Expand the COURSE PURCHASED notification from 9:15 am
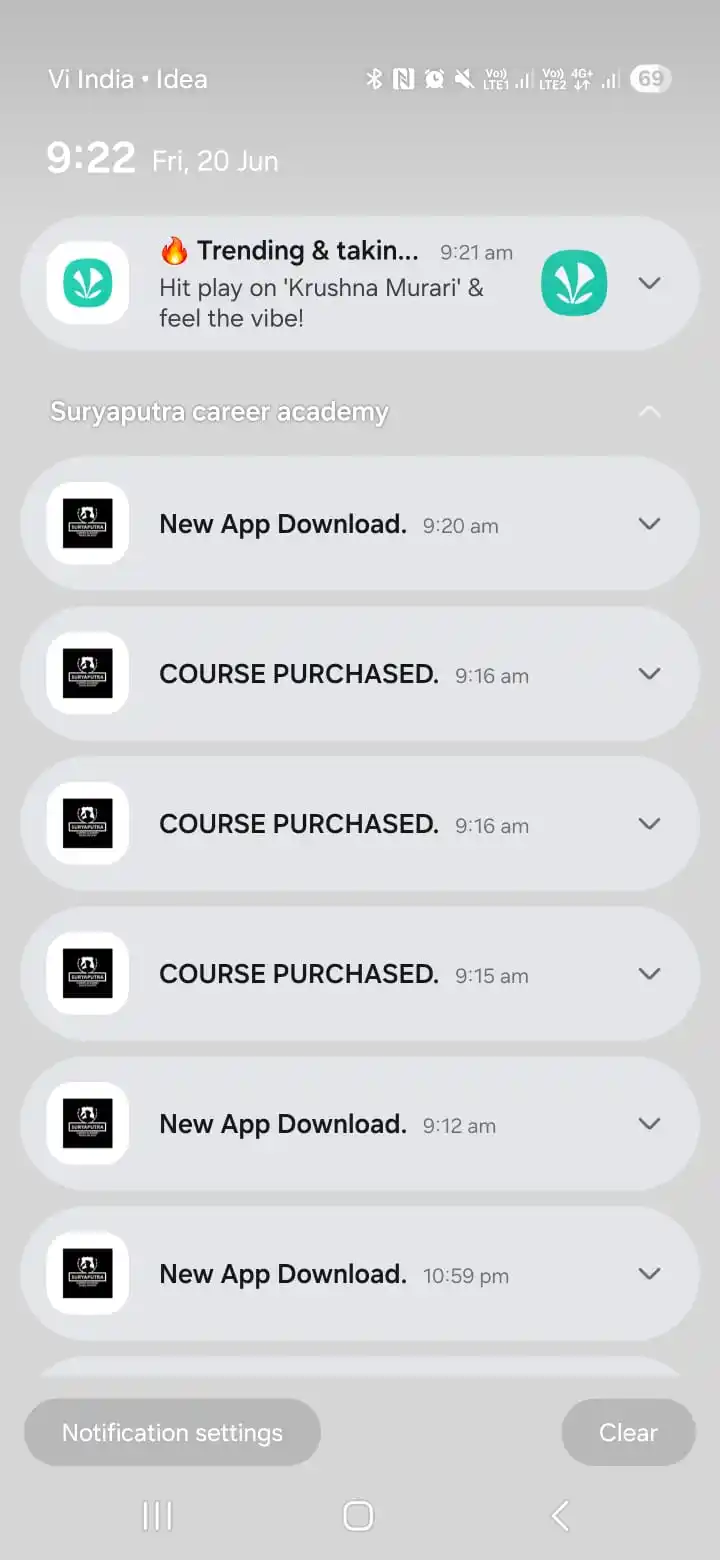Image resolution: width=720 pixels, height=1560 pixels. click(649, 974)
